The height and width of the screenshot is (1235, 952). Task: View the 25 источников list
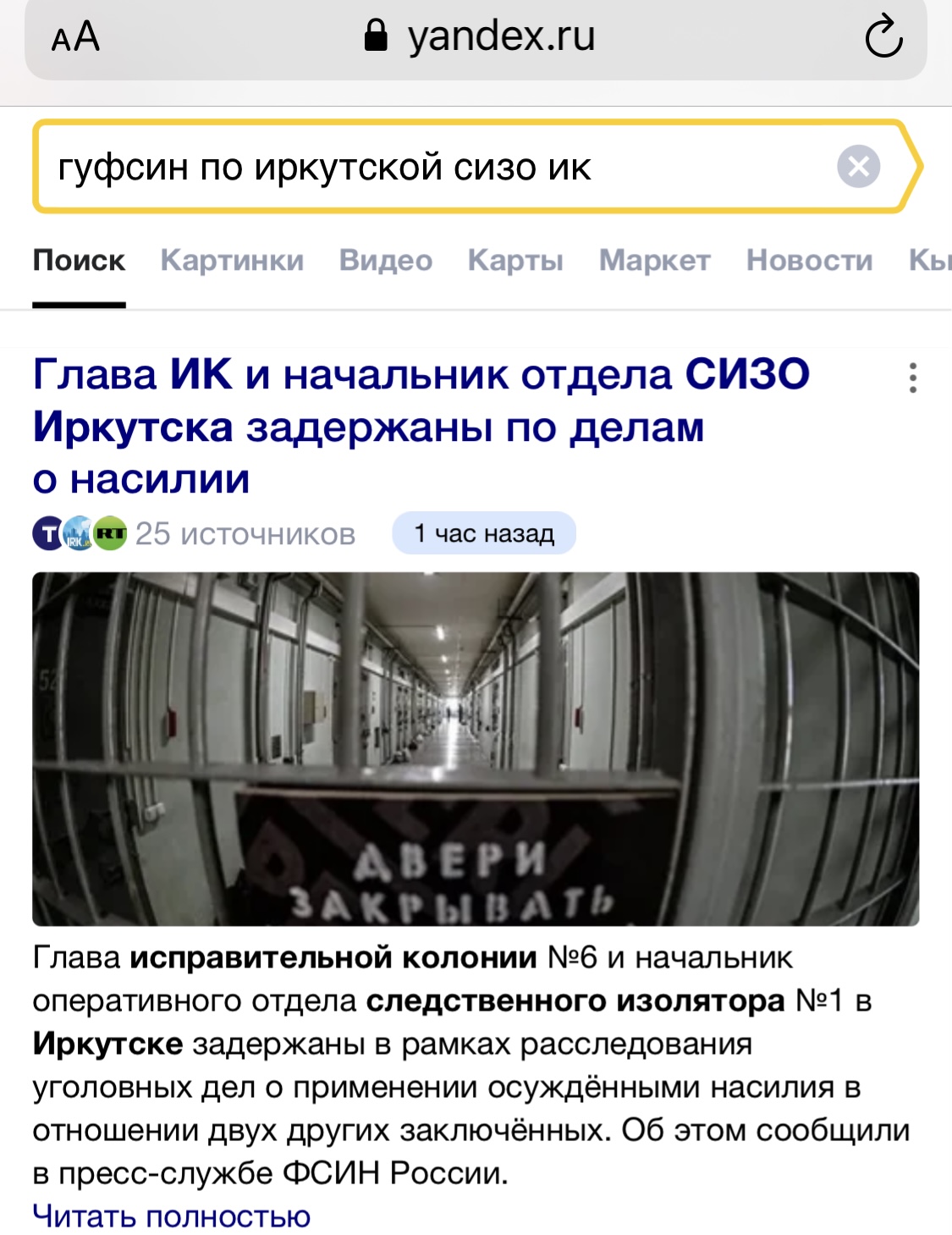(245, 534)
